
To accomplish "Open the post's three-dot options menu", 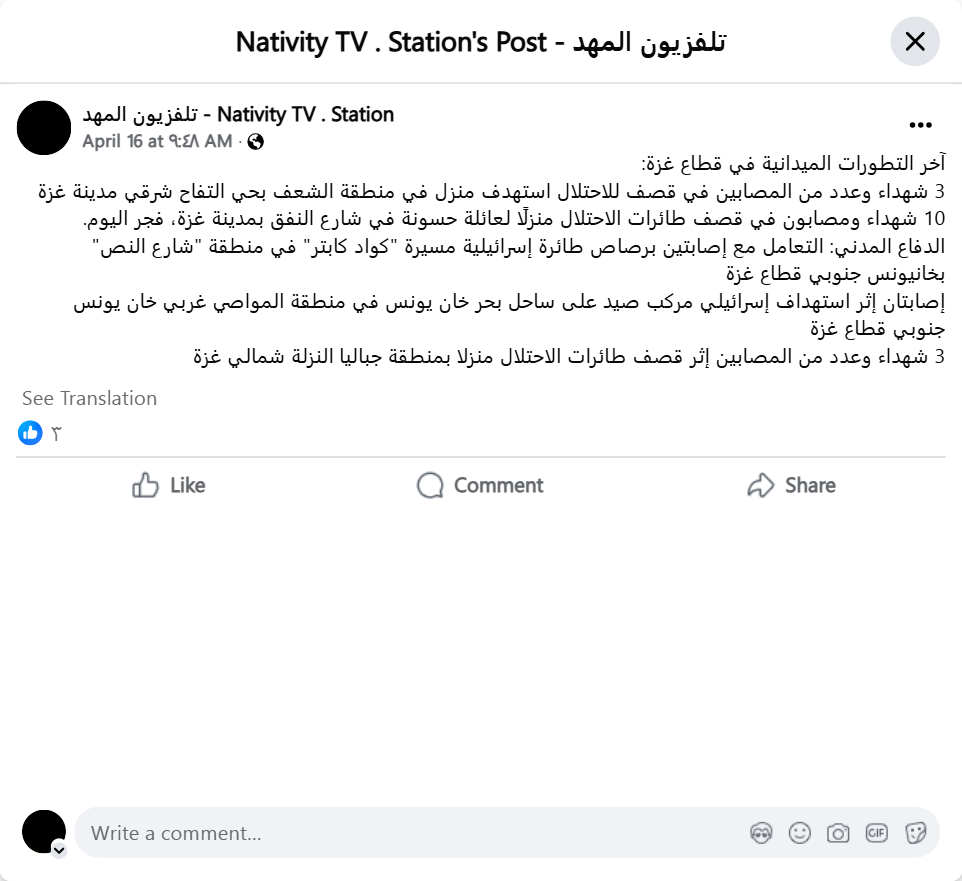I will (920, 125).
